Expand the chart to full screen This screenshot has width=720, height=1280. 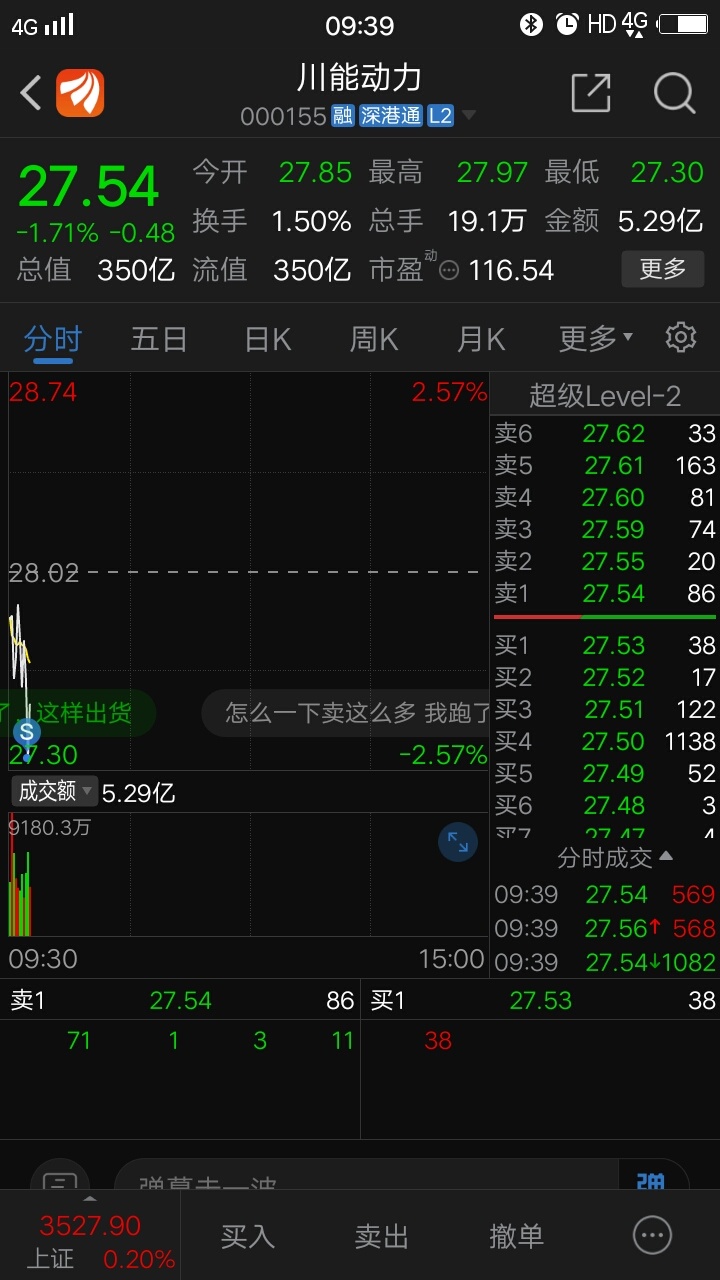tap(458, 843)
